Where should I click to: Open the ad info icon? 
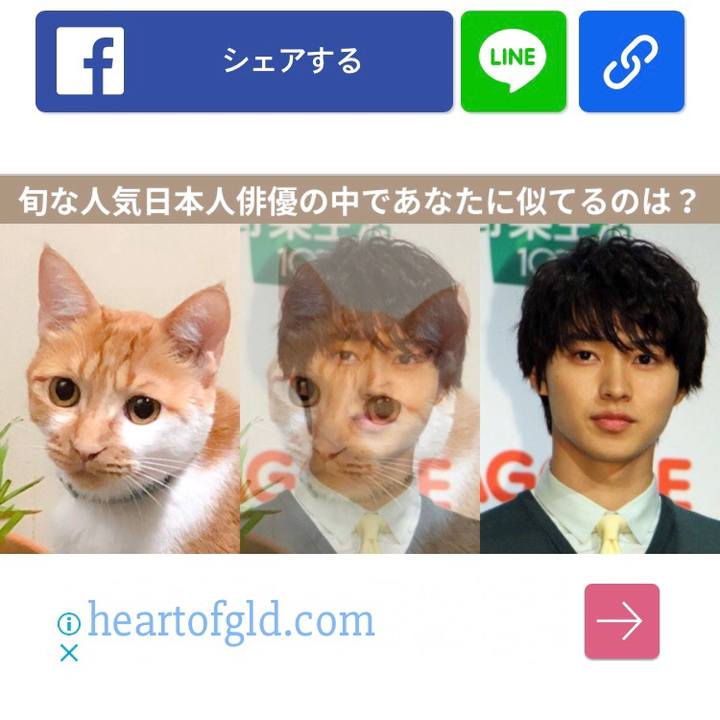[68, 624]
